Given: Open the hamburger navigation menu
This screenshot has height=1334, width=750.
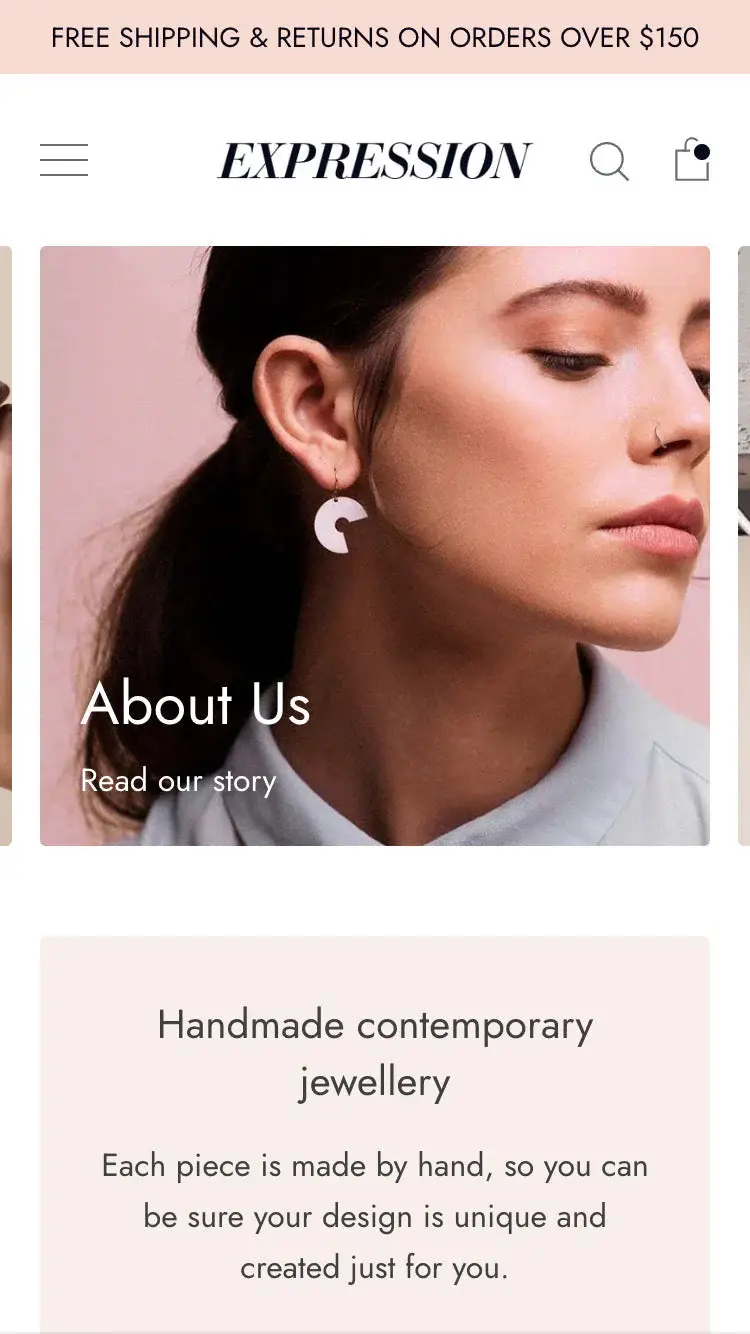Looking at the screenshot, I should point(64,160).
